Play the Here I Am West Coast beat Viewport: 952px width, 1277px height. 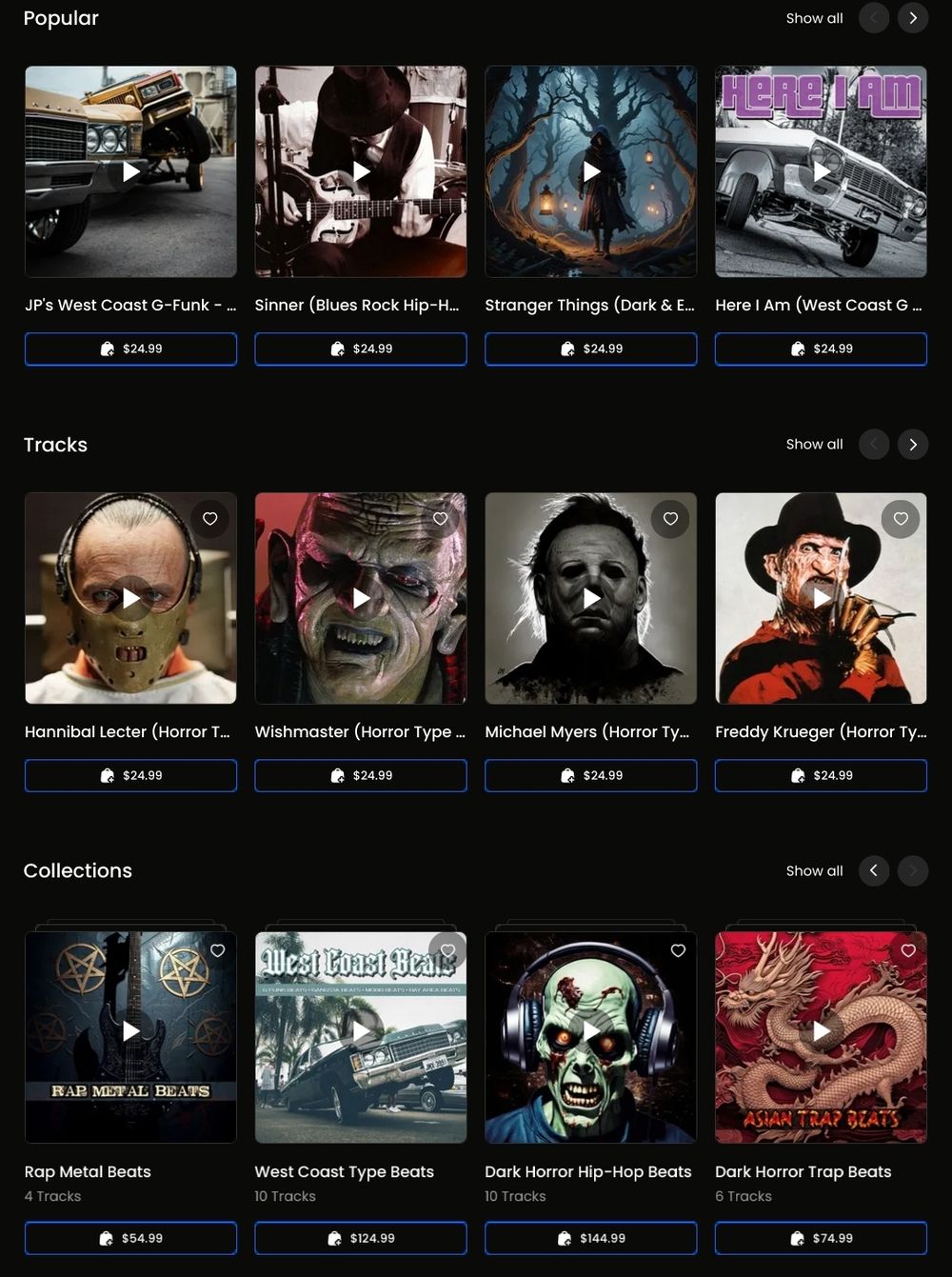click(821, 171)
